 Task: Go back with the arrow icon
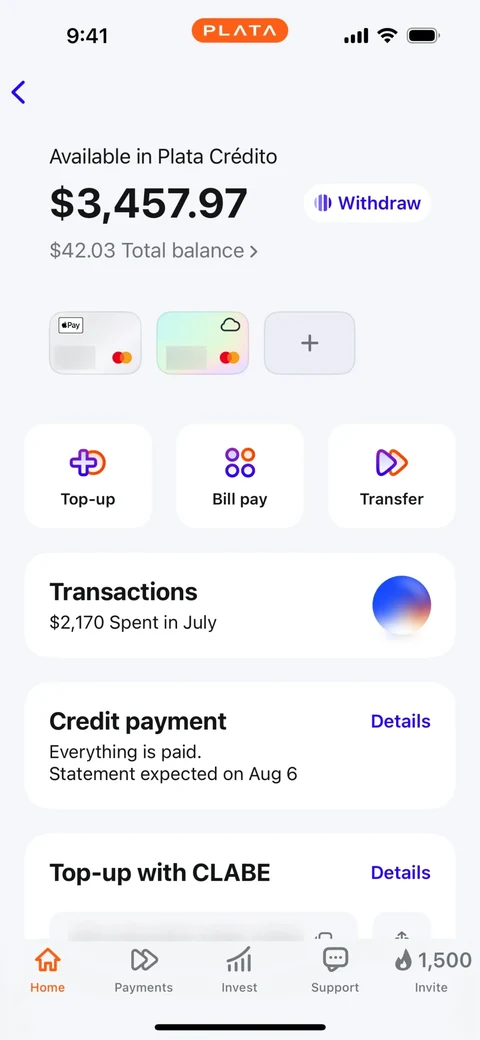coord(19,92)
